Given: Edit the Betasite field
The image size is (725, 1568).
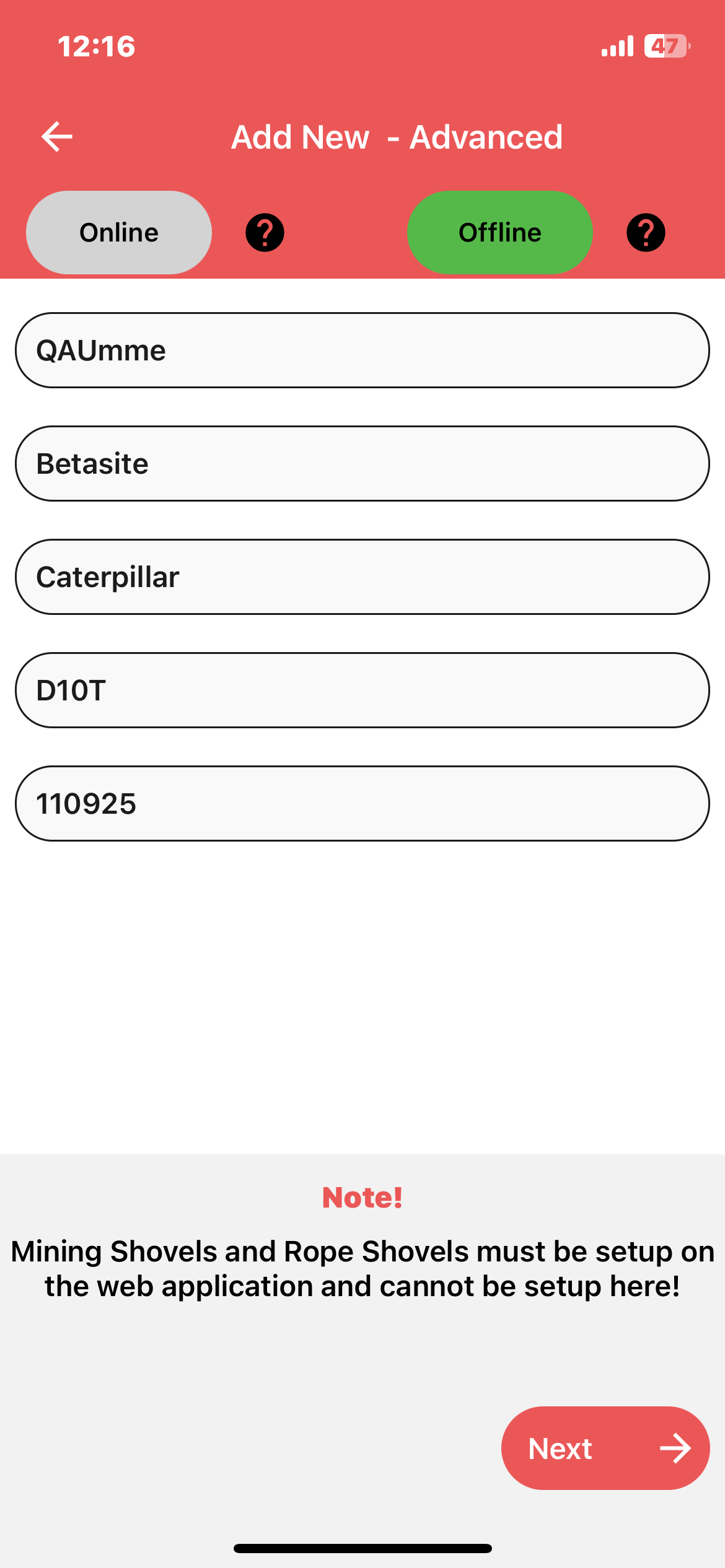Looking at the screenshot, I should (362, 464).
